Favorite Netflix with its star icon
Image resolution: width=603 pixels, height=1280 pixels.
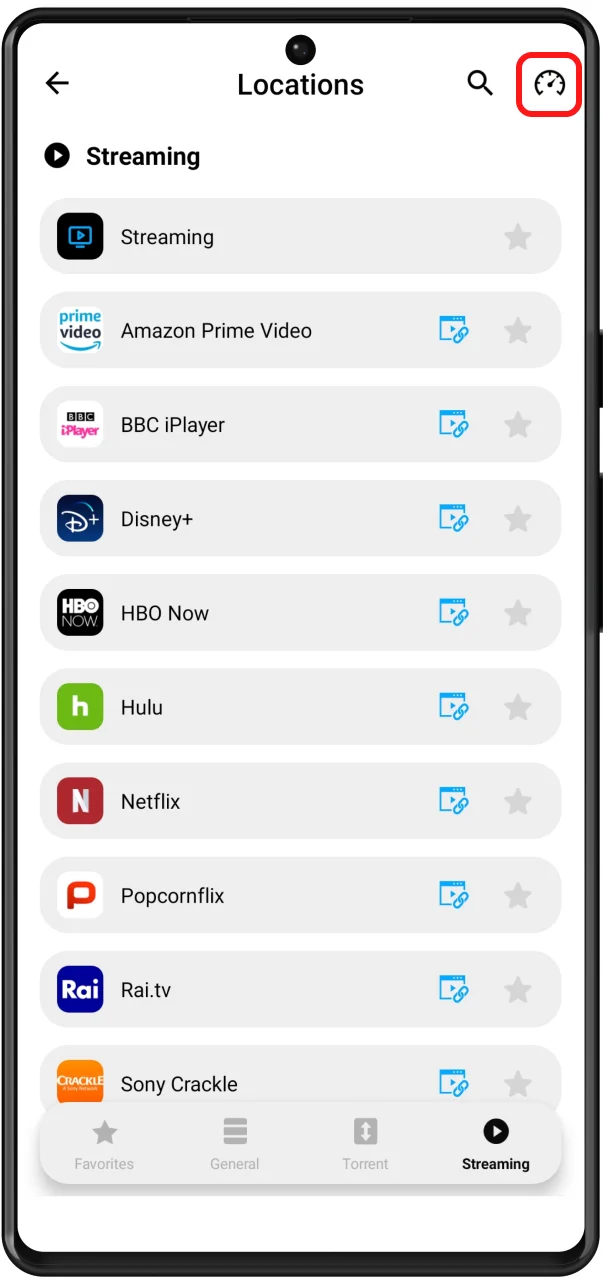[x=517, y=802]
